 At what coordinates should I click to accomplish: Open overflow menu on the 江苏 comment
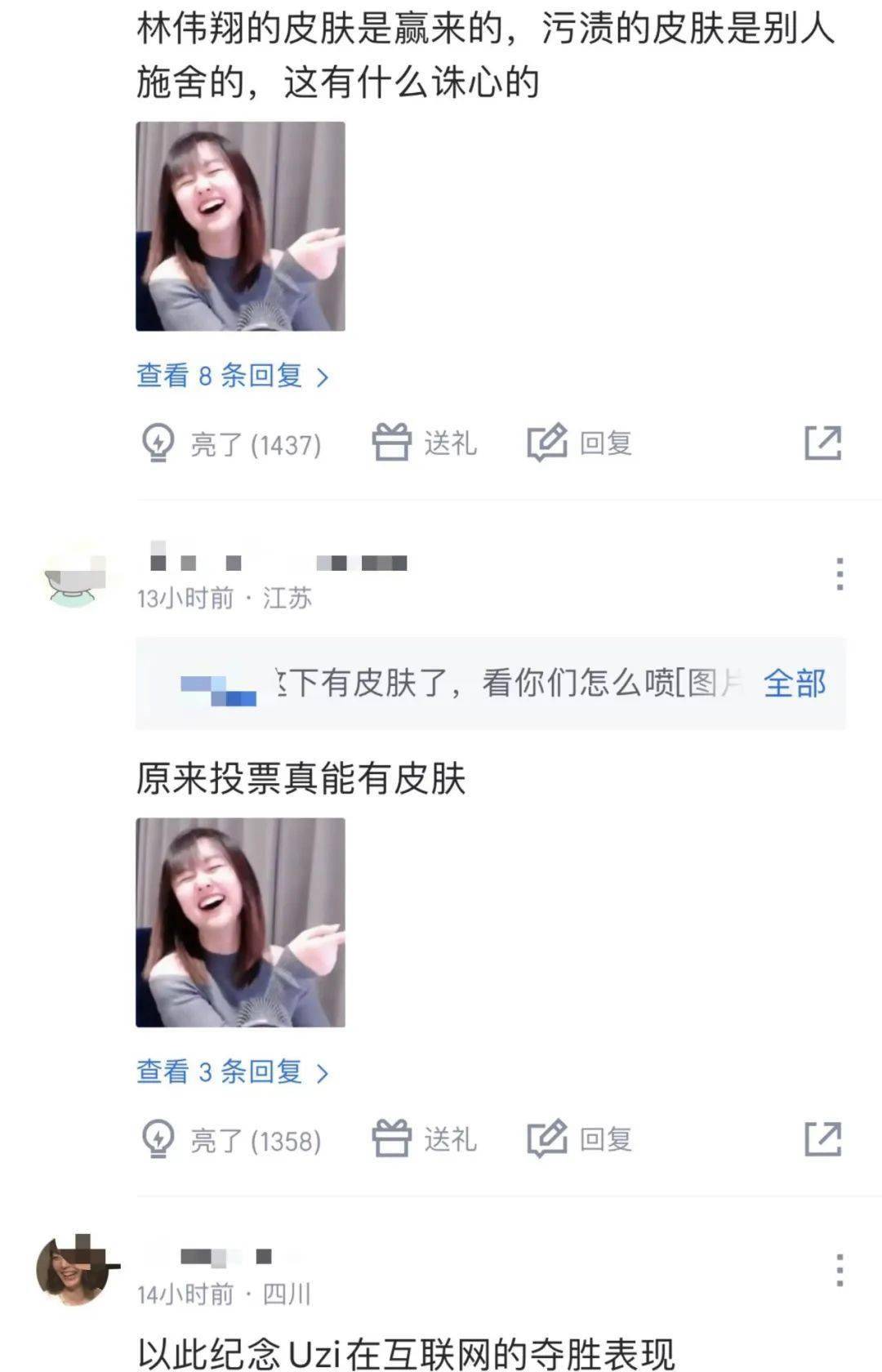pos(839,574)
